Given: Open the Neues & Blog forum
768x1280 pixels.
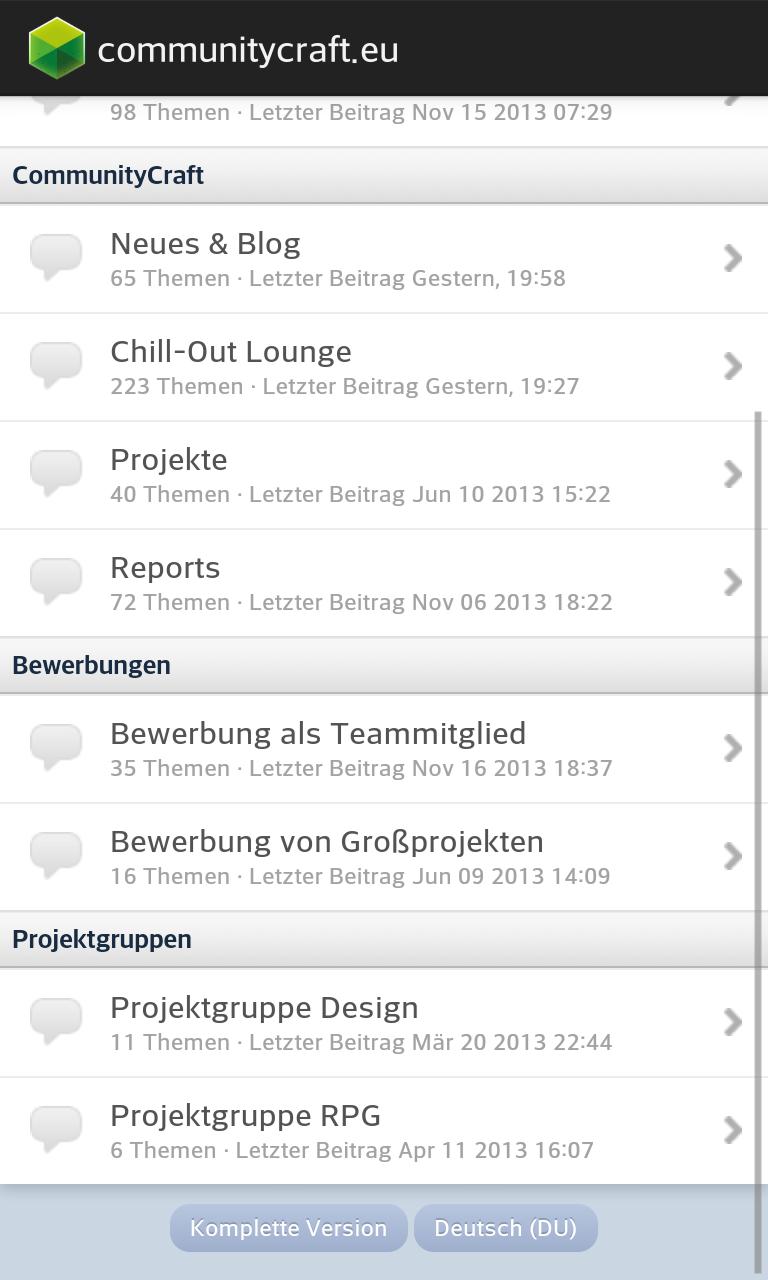Looking at the screenshot, I should (x=384, y=259).
